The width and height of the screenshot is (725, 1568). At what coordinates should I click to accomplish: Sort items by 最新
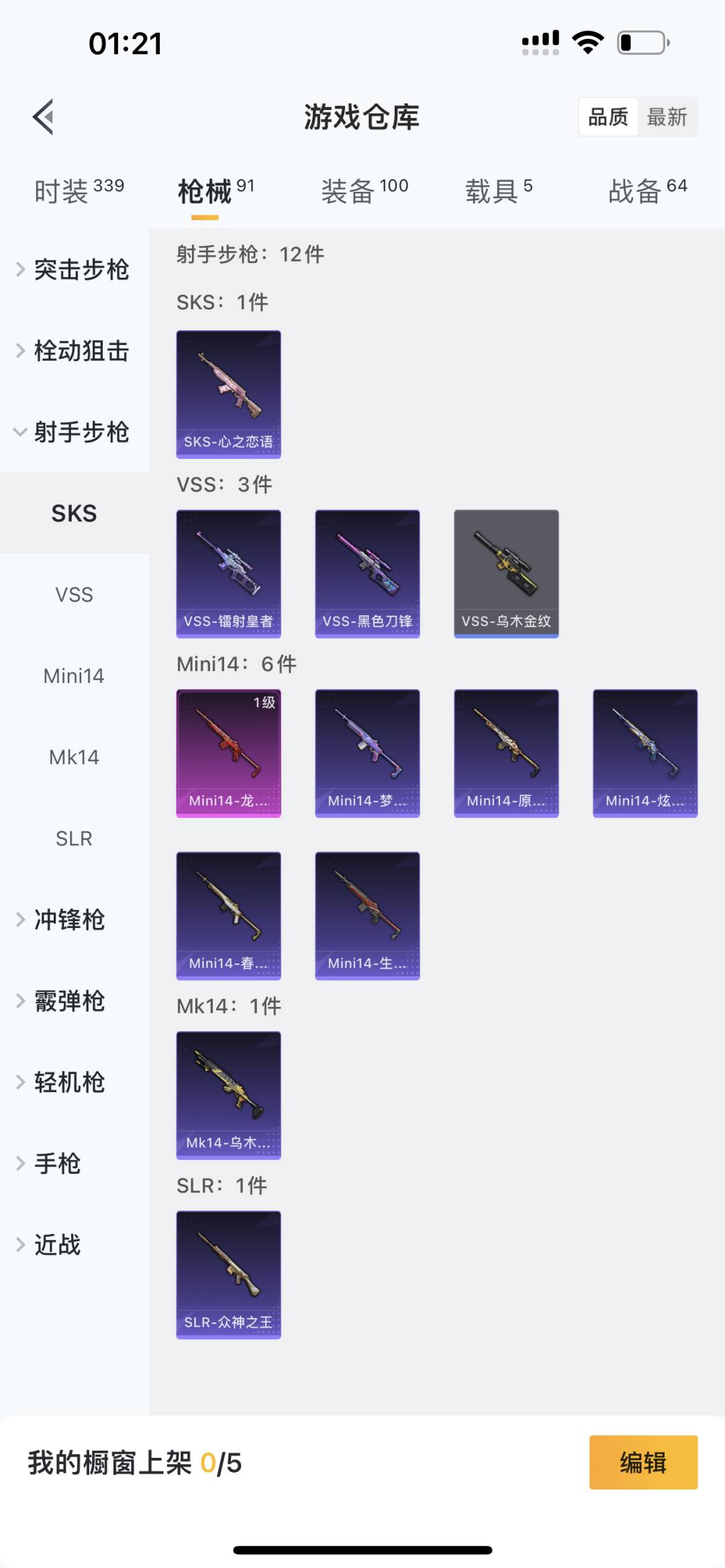pyautogui.click(x=667, y=117)
